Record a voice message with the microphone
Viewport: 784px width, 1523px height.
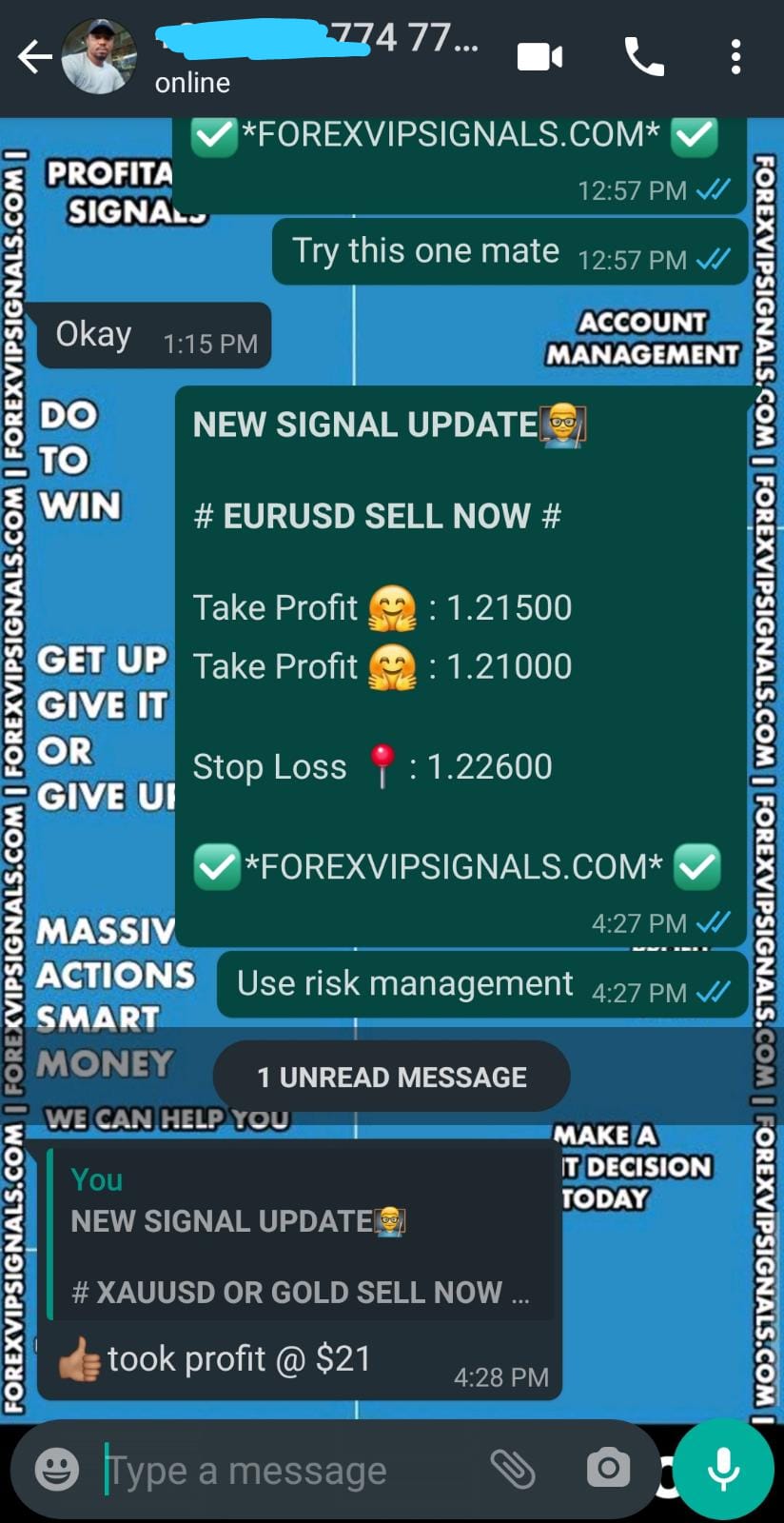point(723,1469)
